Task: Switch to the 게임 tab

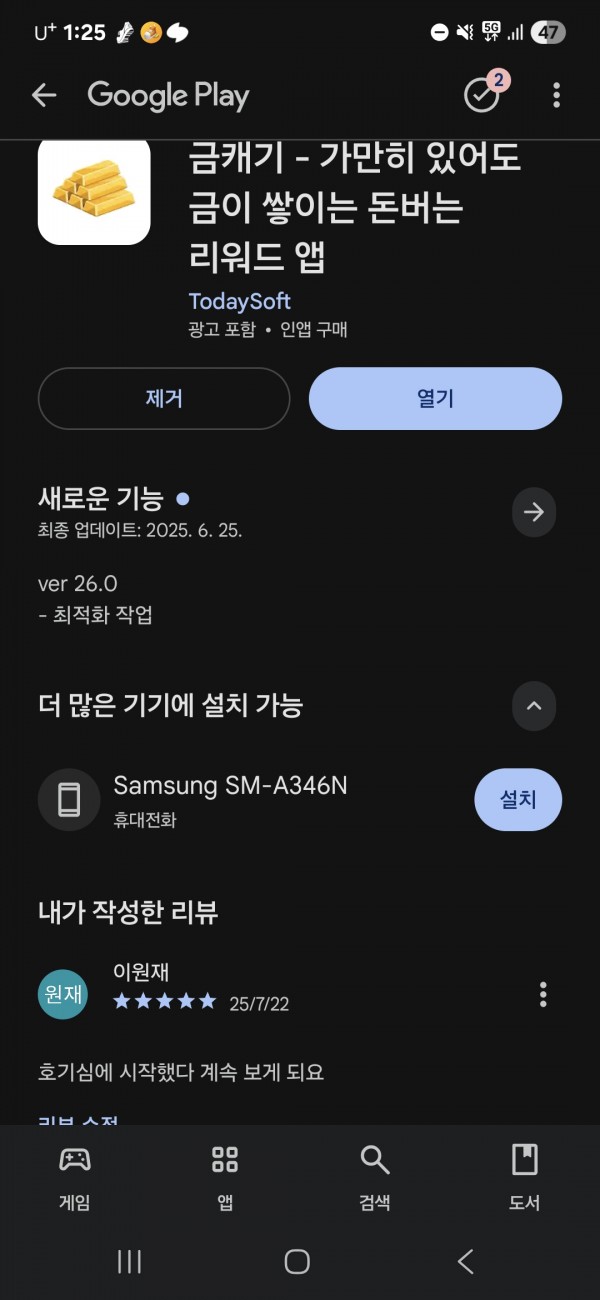Action: 75,1179
